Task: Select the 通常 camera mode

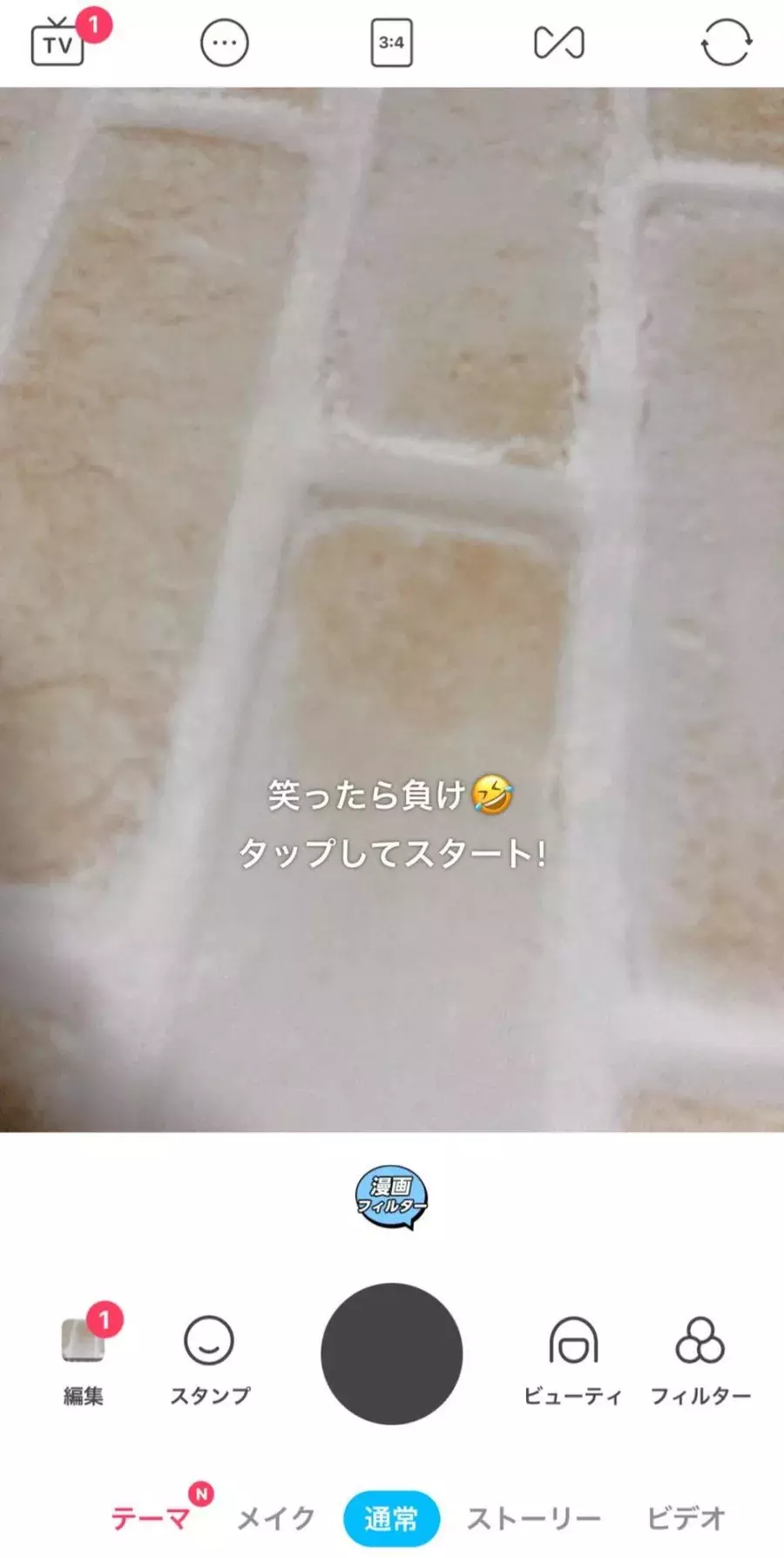Action: (x=391, y=1519)
